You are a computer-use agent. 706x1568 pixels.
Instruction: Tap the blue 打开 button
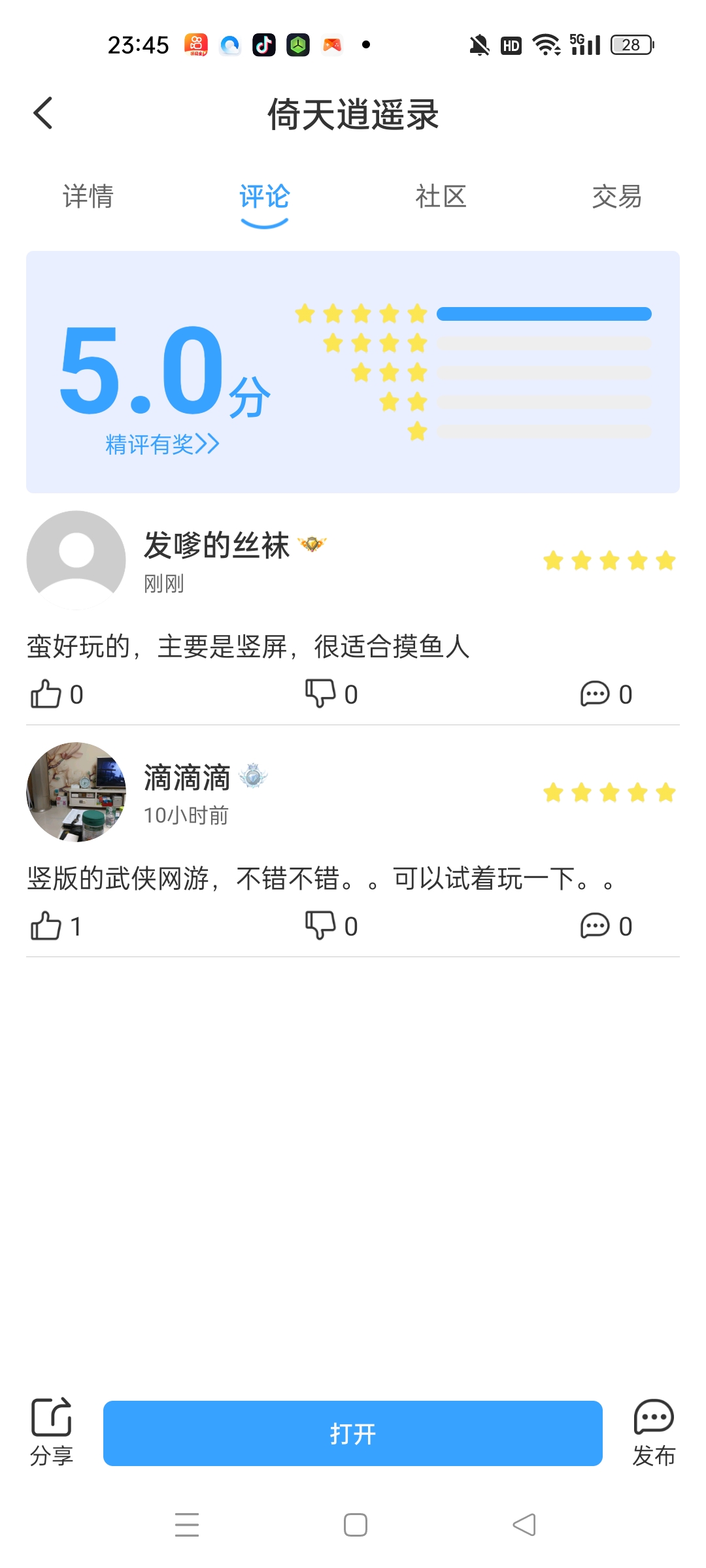[352, 1433]
